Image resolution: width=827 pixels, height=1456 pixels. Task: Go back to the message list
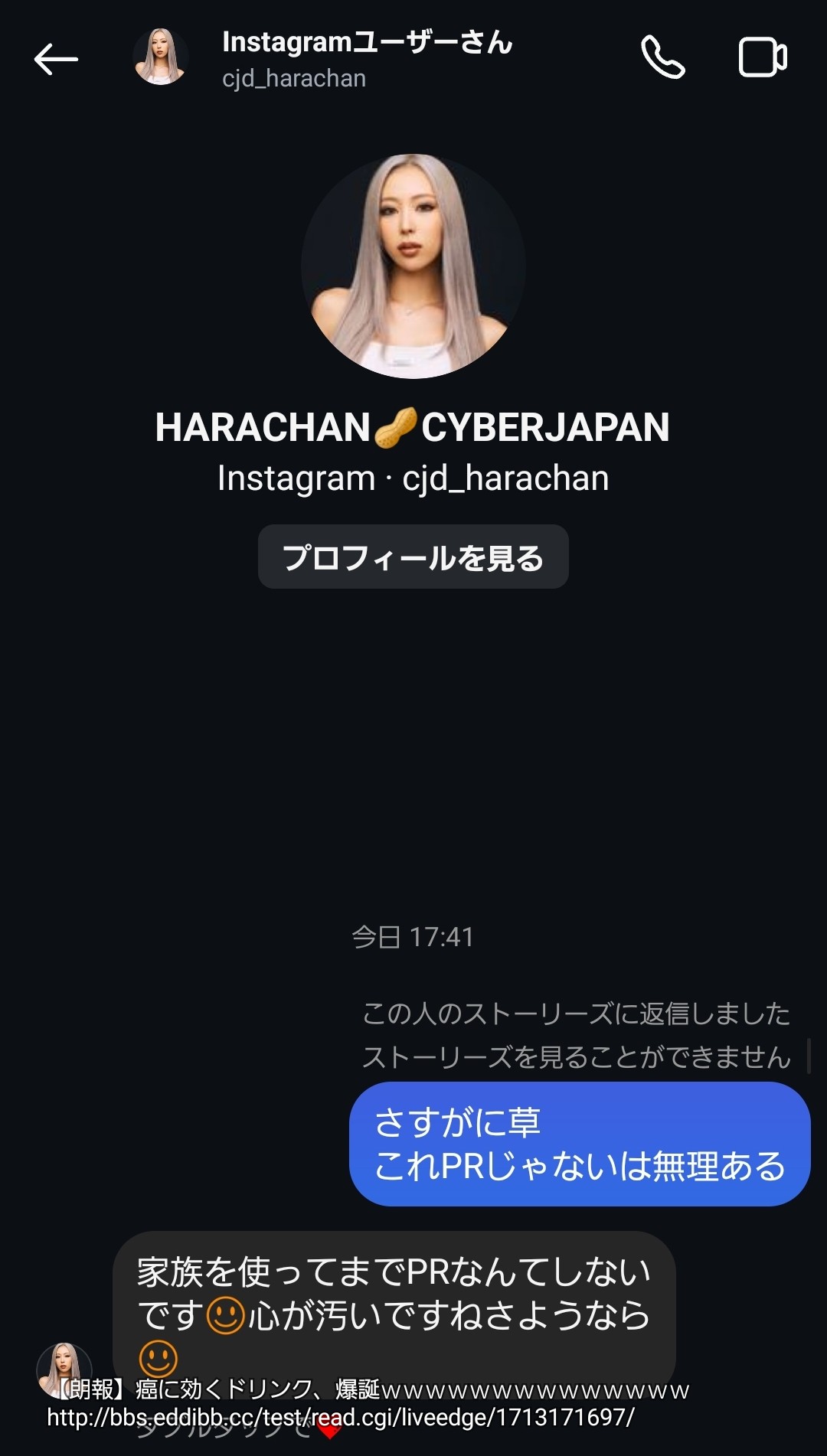pos(56,59)
